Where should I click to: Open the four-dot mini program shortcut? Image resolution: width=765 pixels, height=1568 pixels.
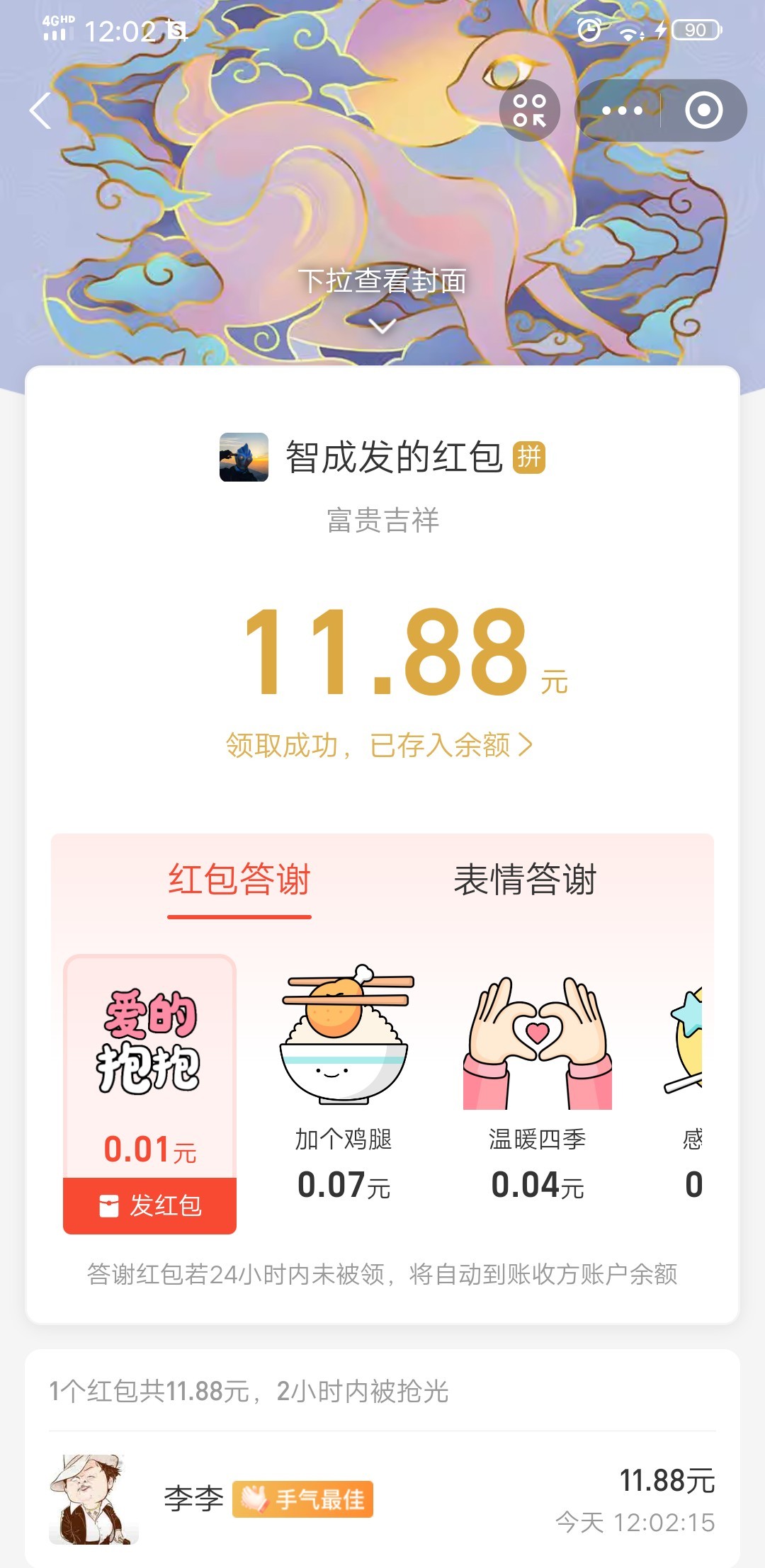coord(530,110)
